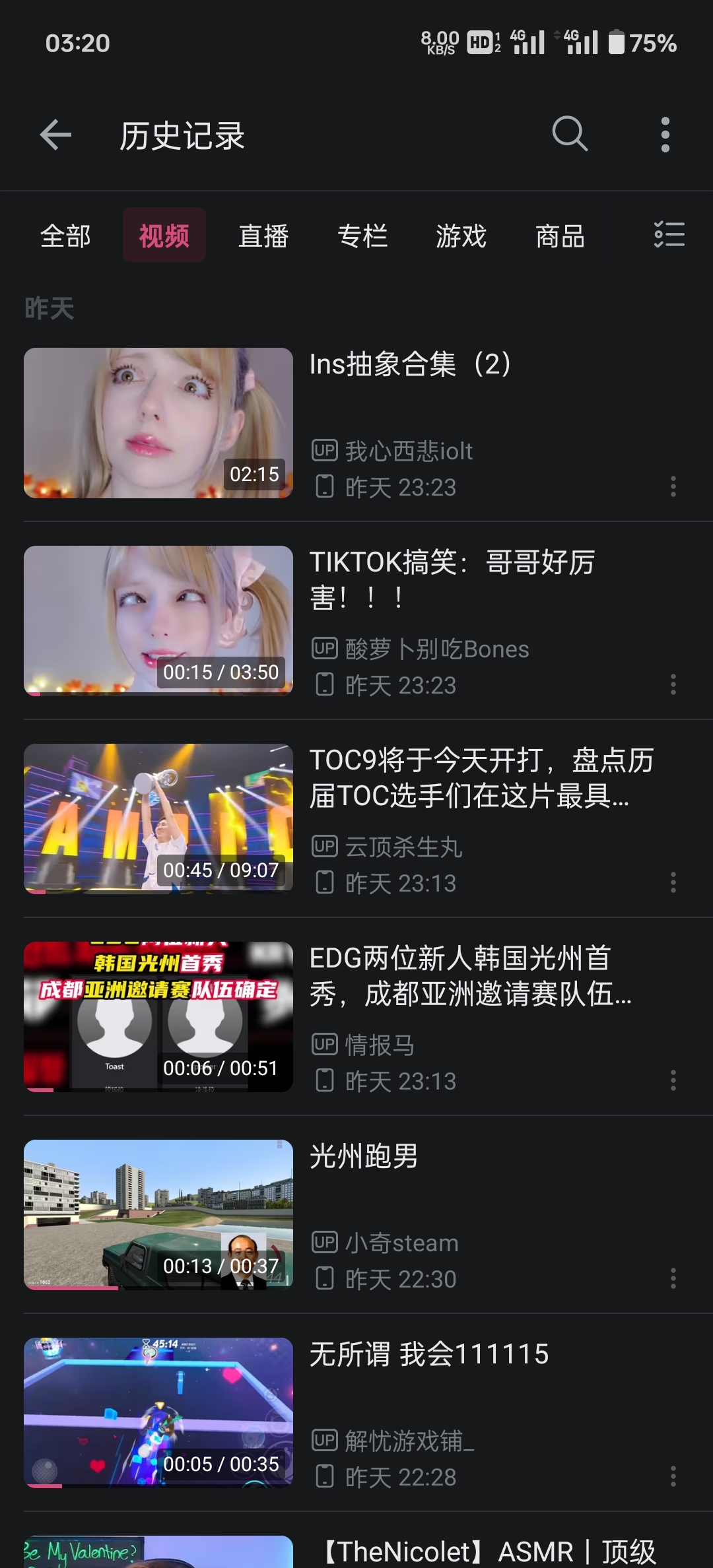Viewport: 713px width, 1568px height.
Task: Tap the multi-select list icon
Action: click(669, 235)
